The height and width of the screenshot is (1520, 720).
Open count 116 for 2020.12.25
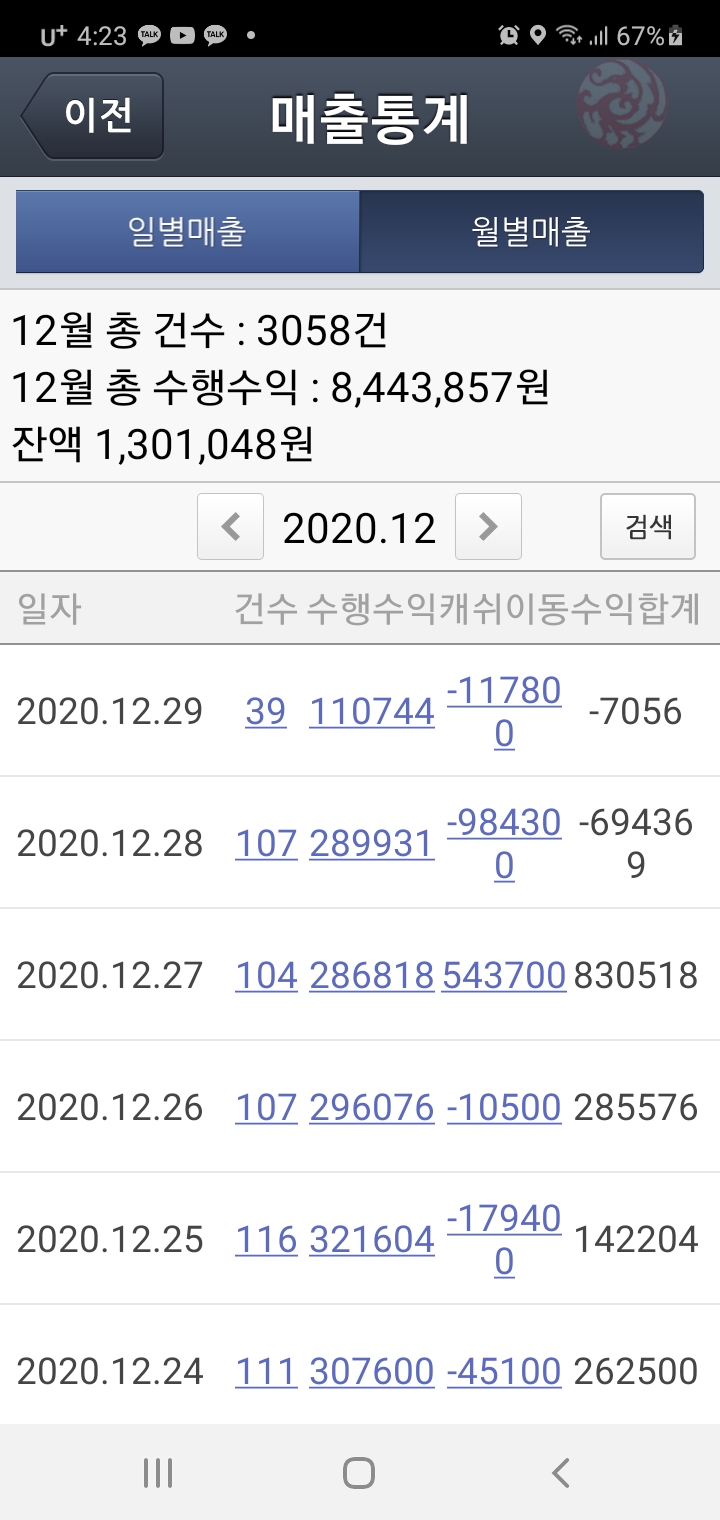click(x=266, y=1239)
